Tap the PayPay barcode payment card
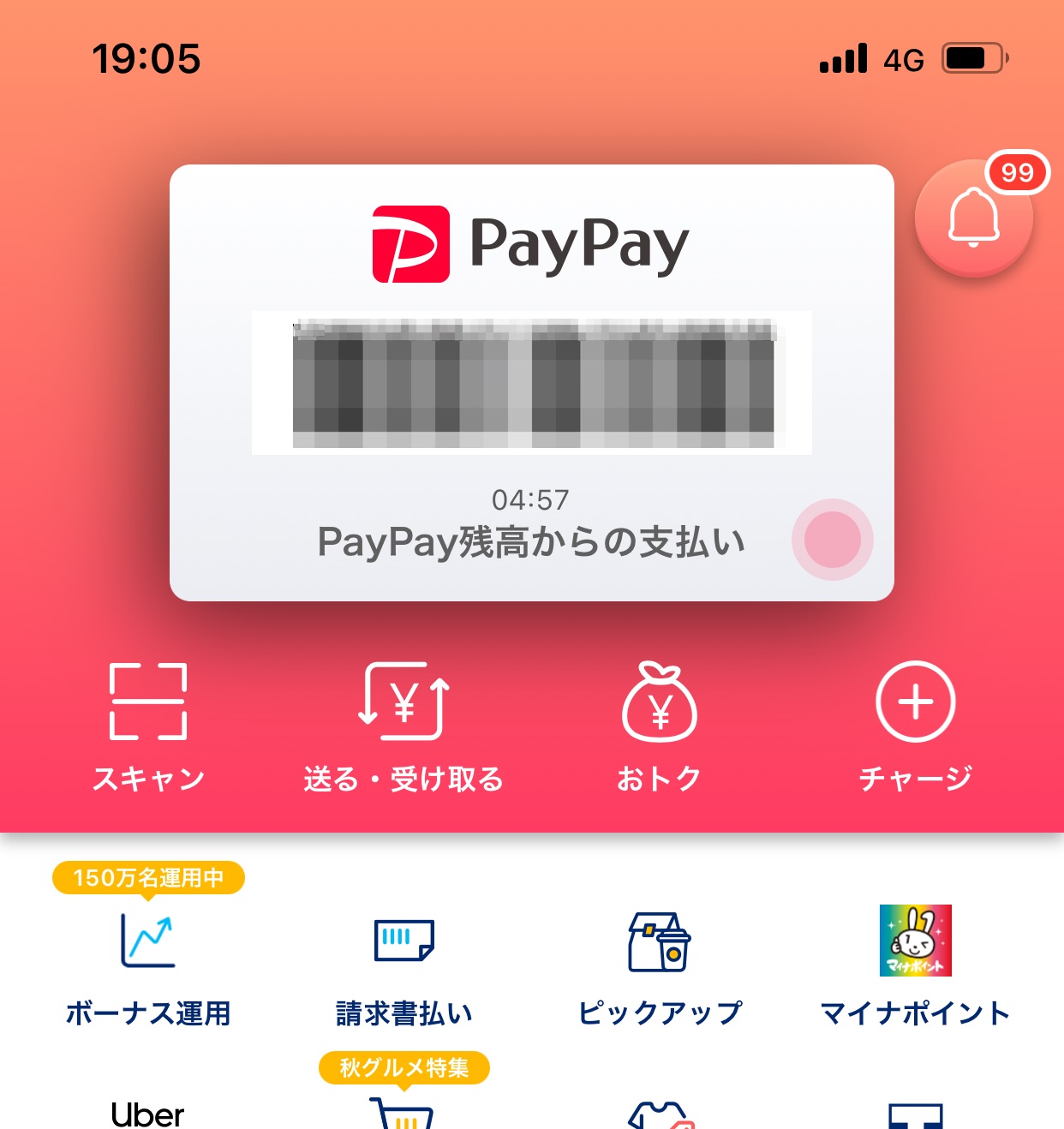 531,382
